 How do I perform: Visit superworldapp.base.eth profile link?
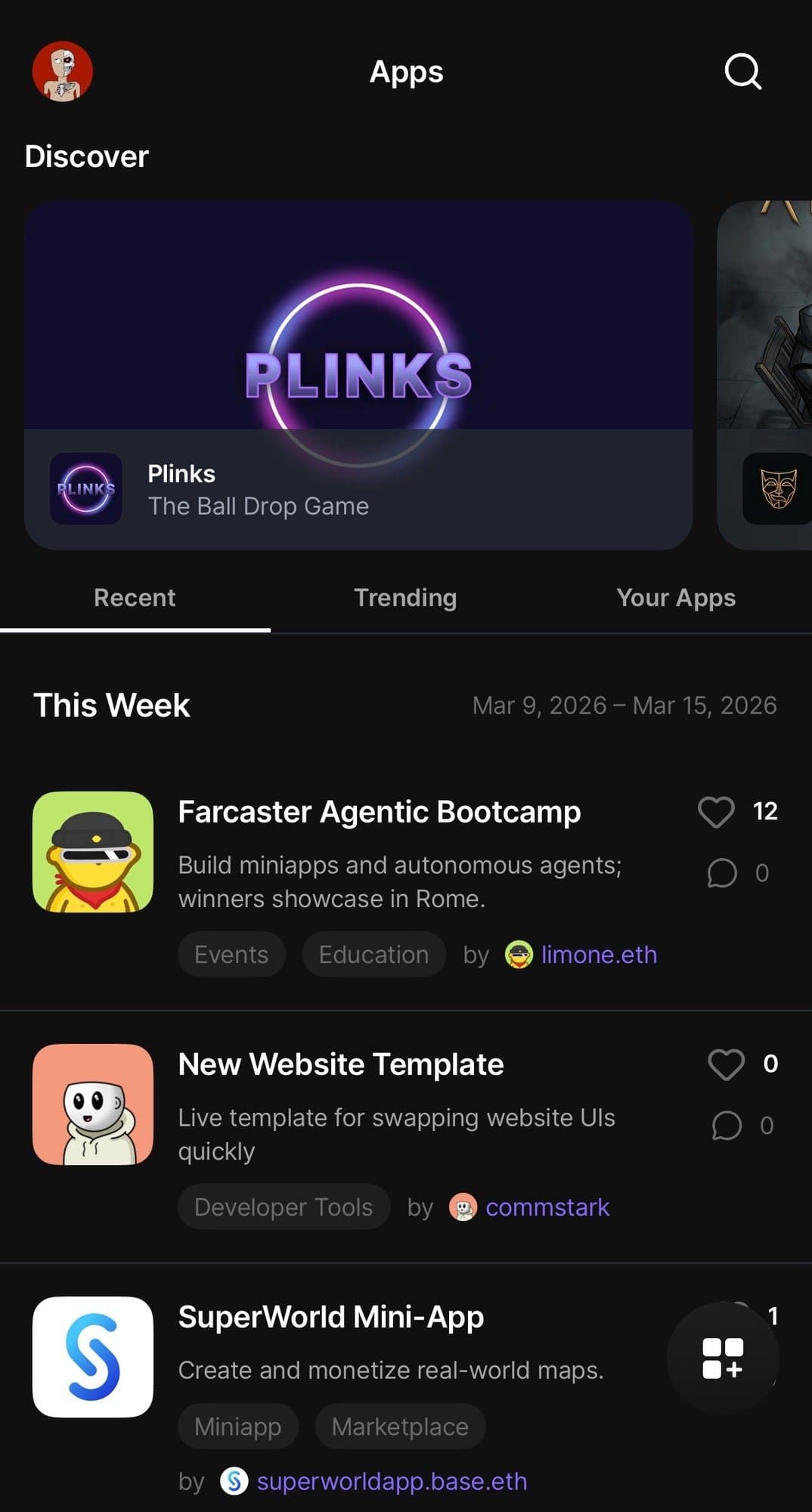392,1482
